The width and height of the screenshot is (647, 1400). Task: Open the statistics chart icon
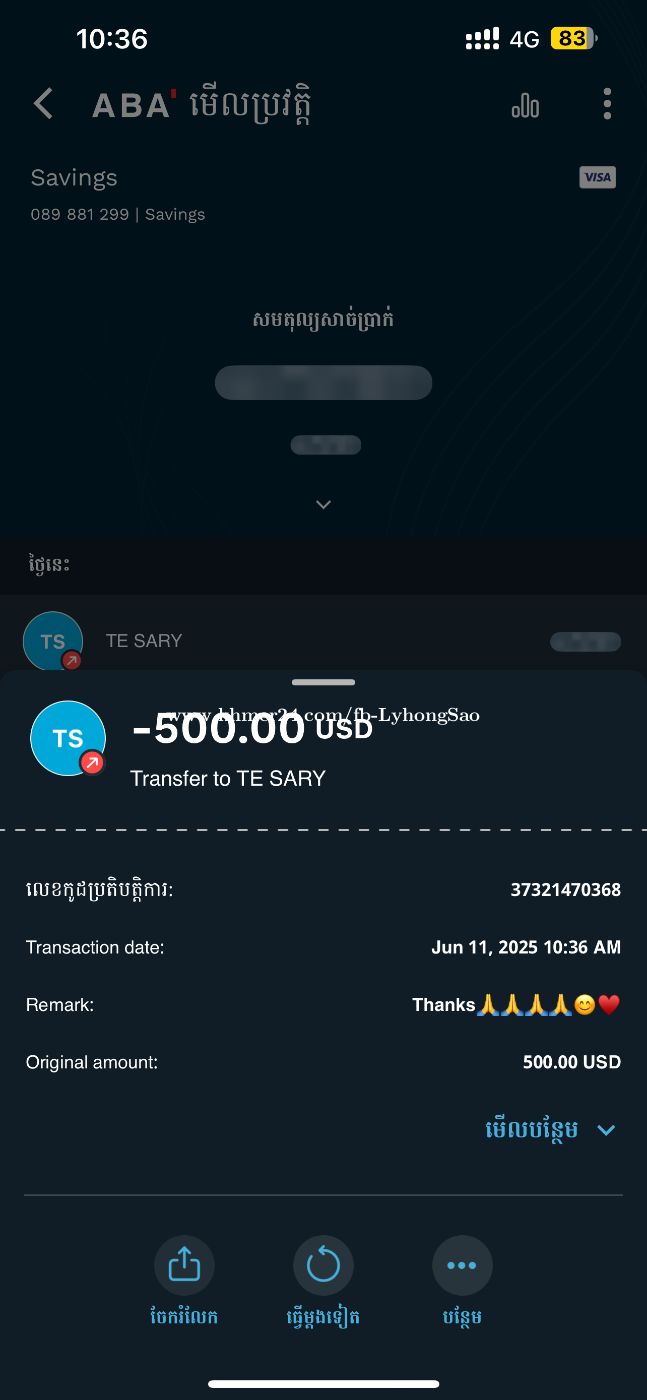[525, 105]
